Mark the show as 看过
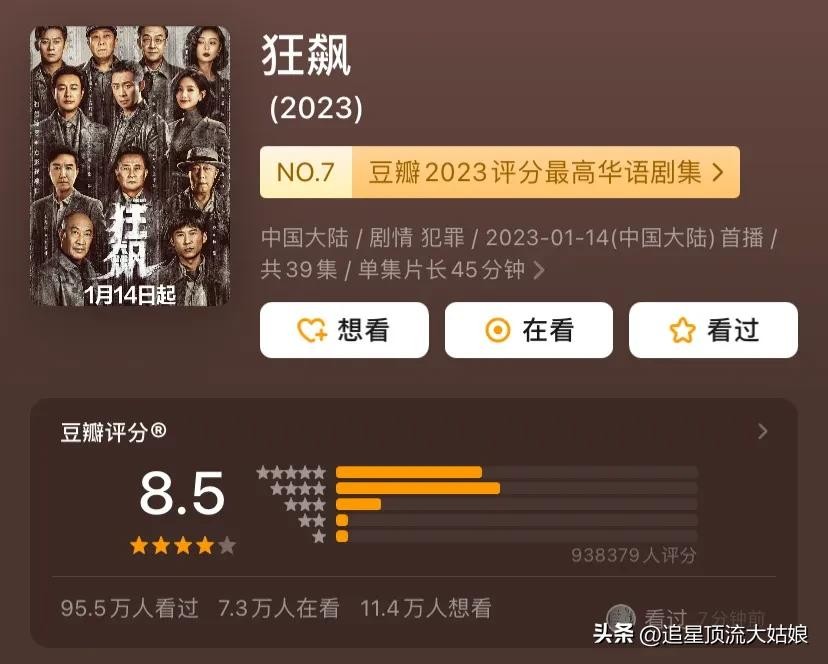828x664 pixels. 713,330
